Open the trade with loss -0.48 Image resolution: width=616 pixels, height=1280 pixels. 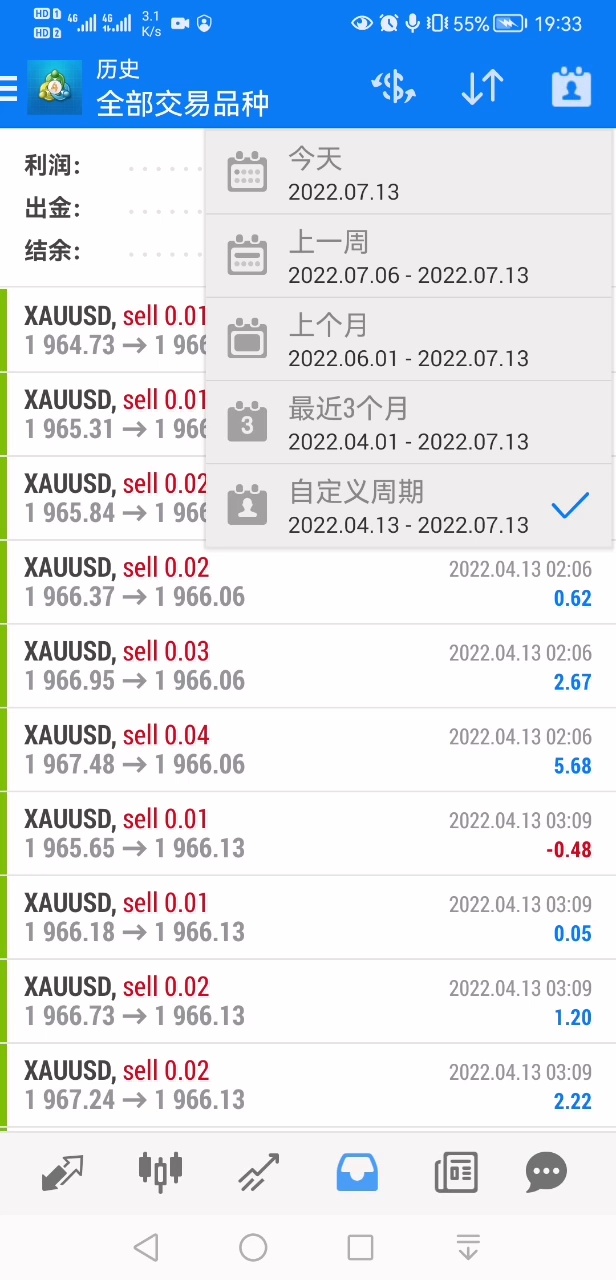point(308,834)
